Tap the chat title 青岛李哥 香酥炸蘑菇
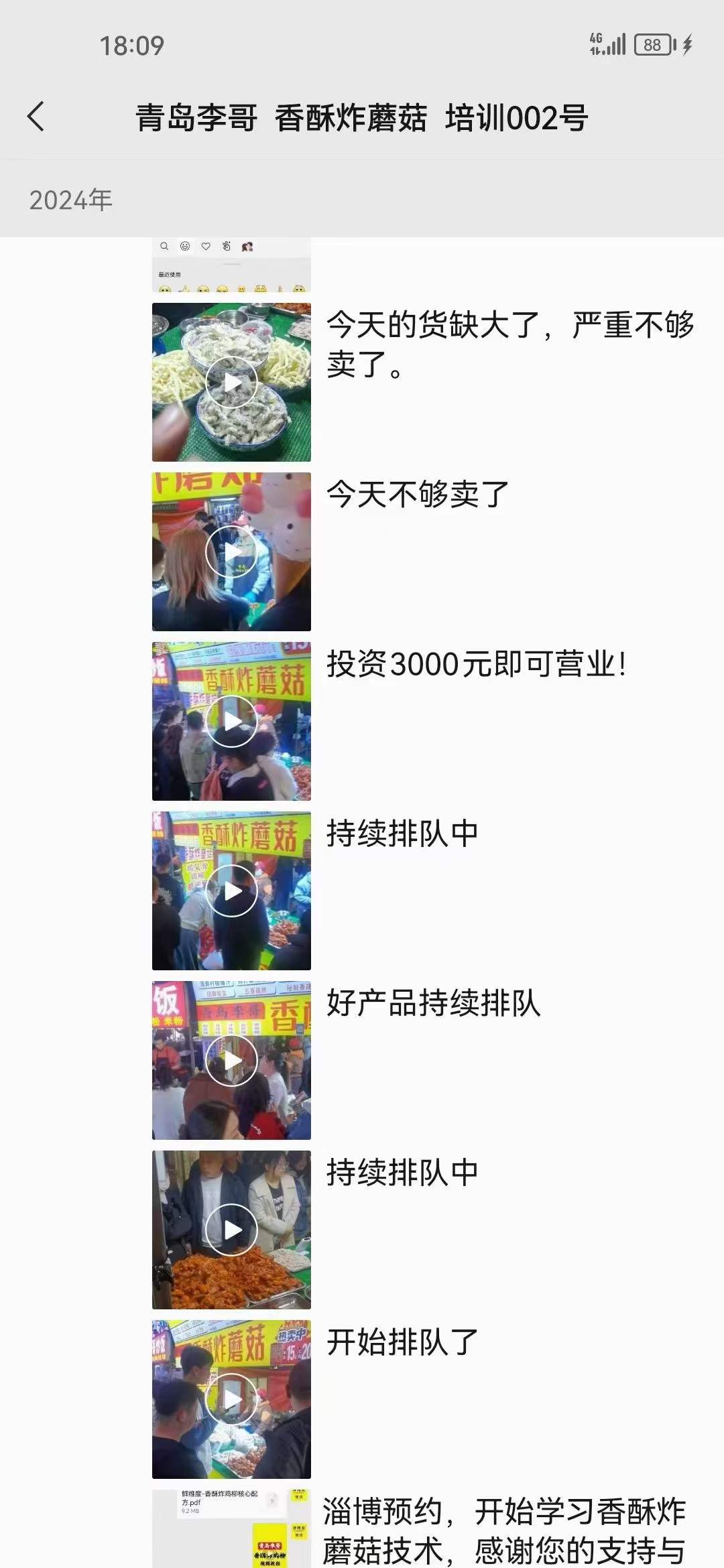 362,117
